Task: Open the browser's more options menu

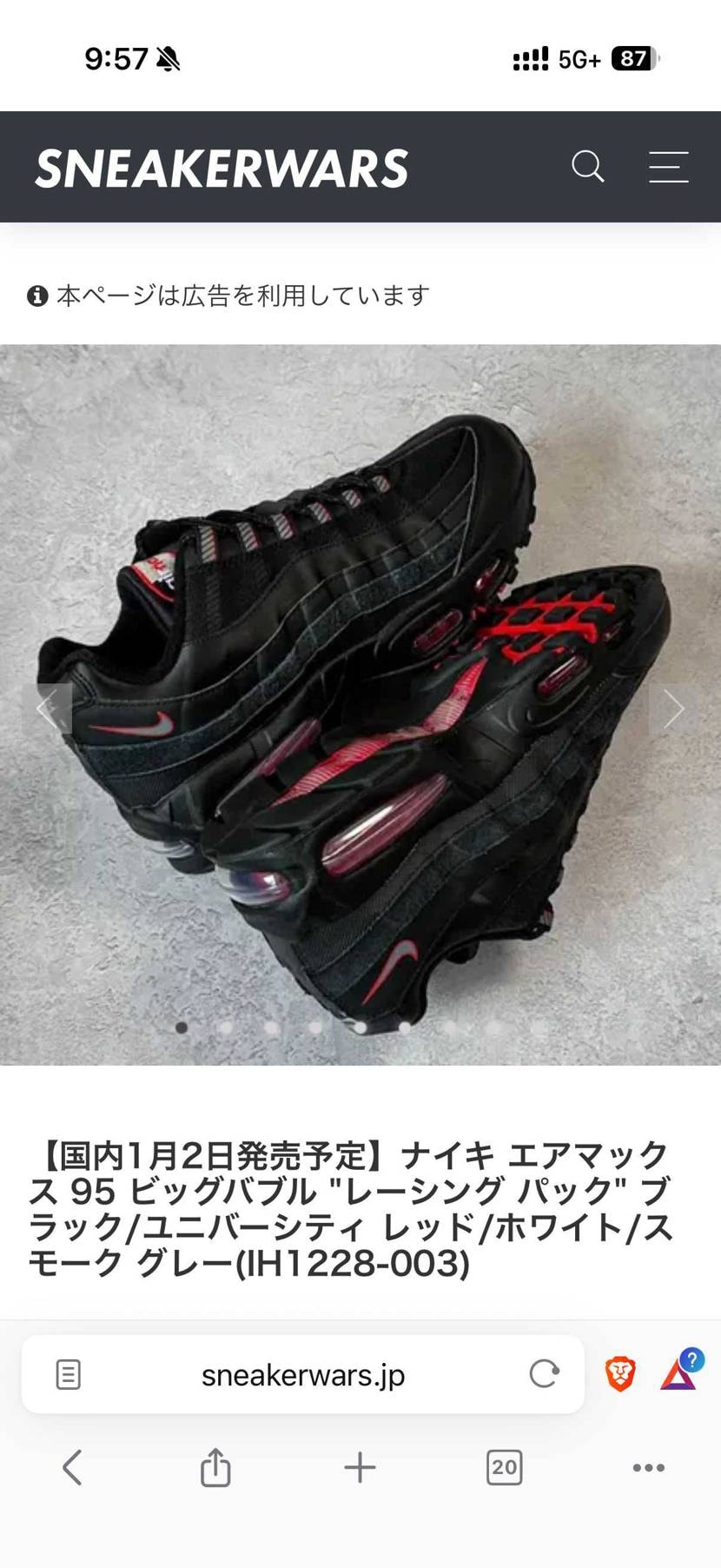Action: click(648, 1467)
